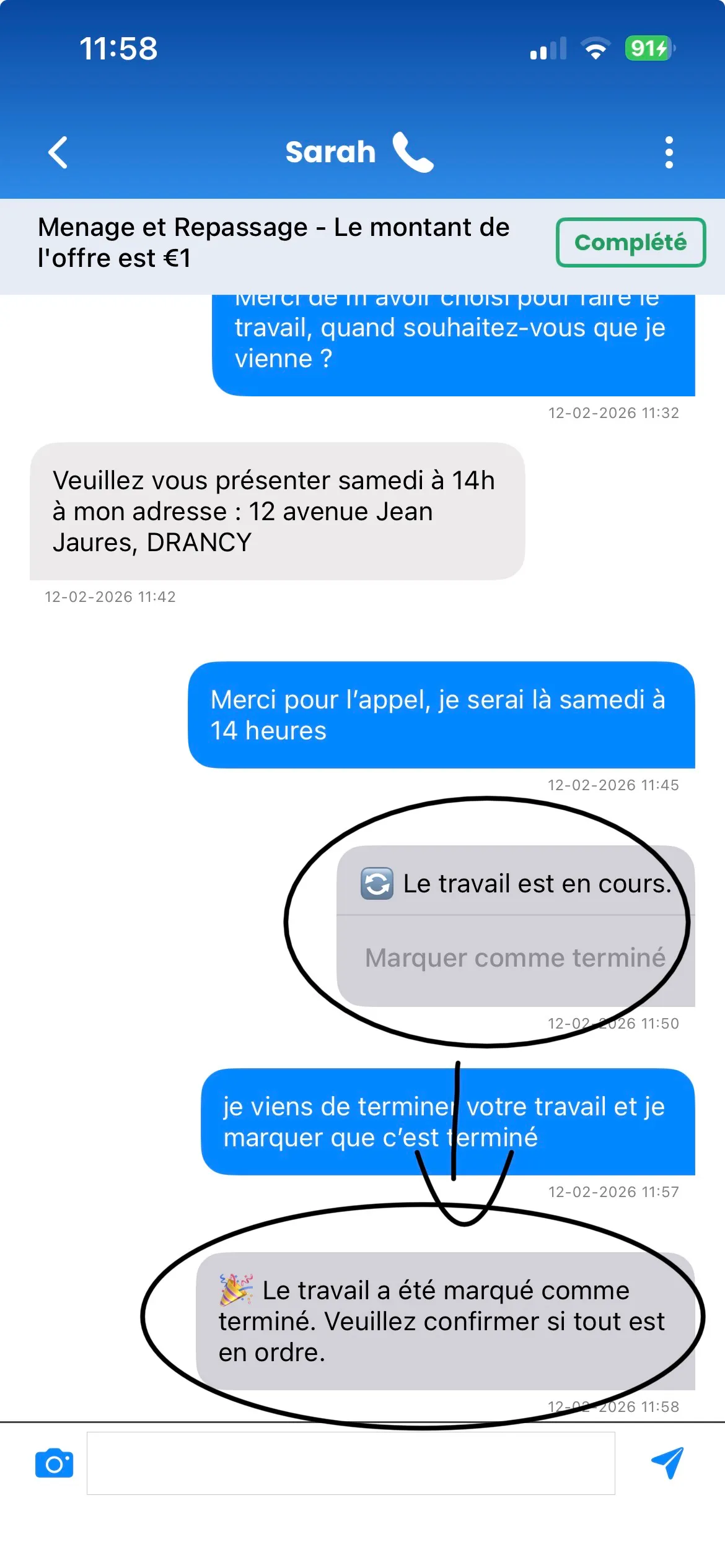Tap the Marquer comme terminé button

coord(515,957)
